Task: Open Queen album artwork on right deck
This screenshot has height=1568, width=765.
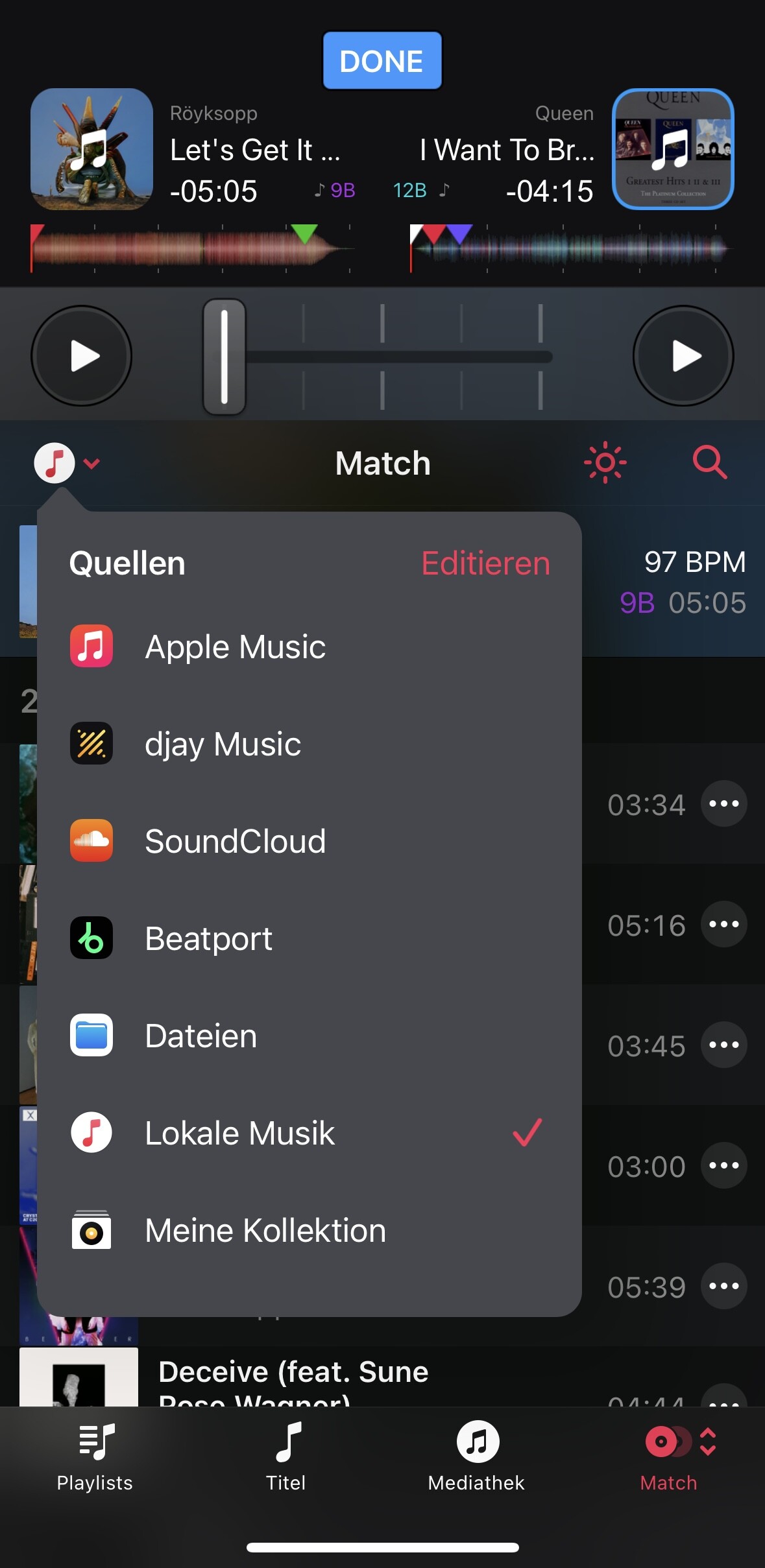Action: (x=673, y=149)
